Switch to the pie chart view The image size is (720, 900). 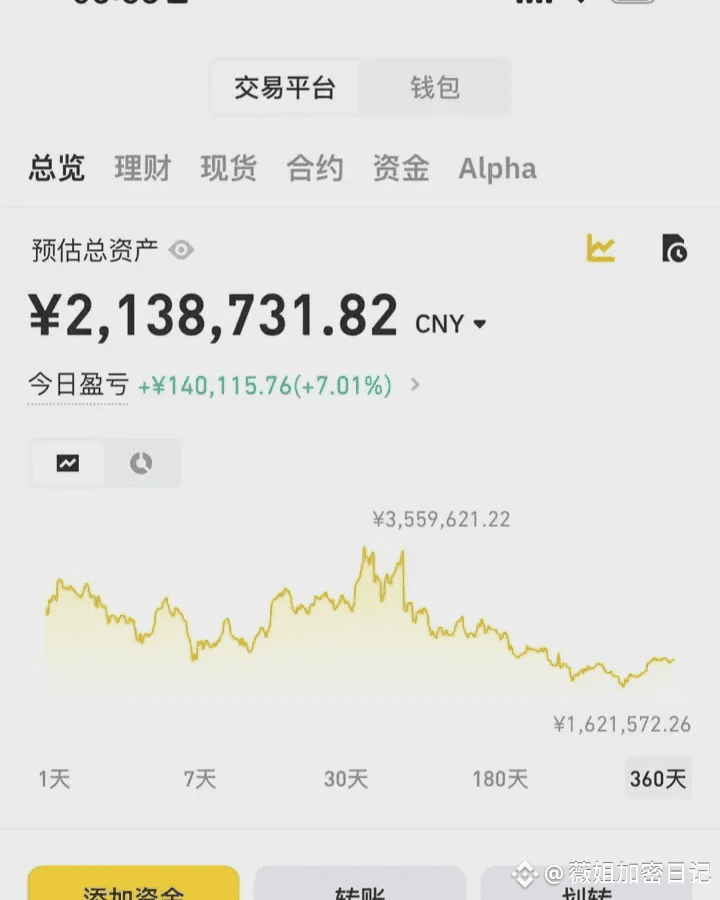(141, 463)
